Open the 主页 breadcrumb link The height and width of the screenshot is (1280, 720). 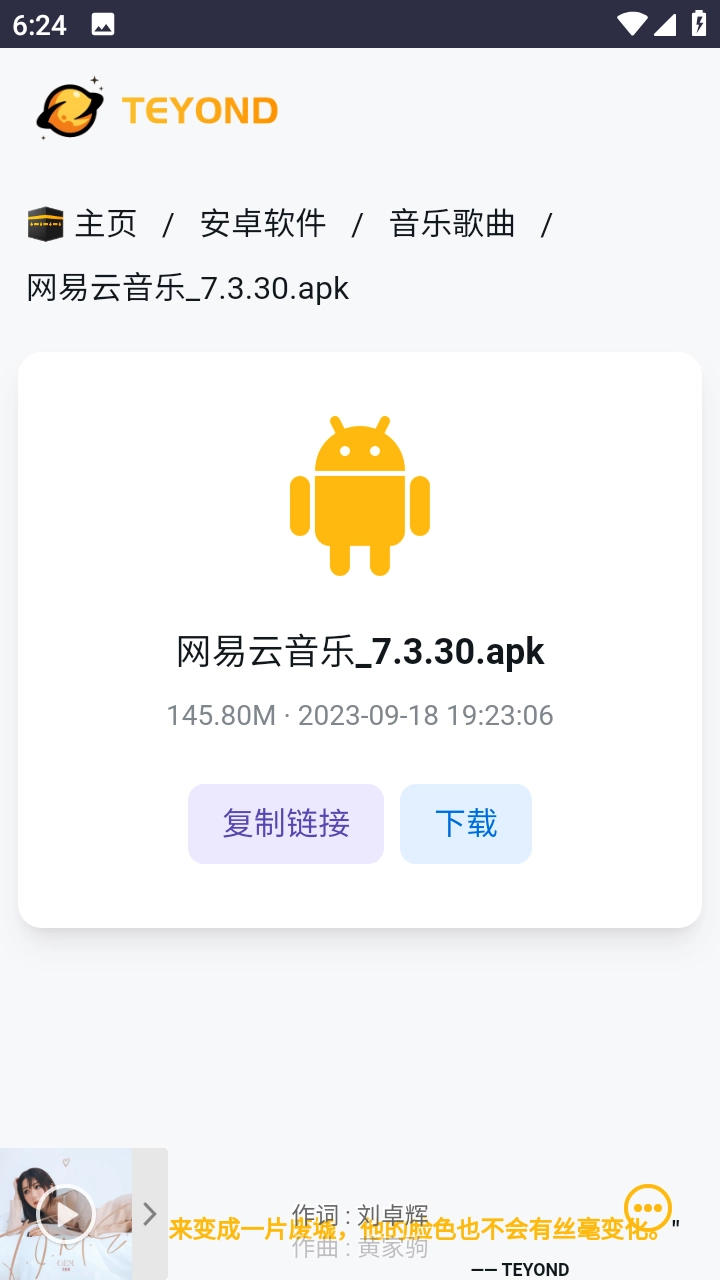pyautogui.click(x=105, y=224)
